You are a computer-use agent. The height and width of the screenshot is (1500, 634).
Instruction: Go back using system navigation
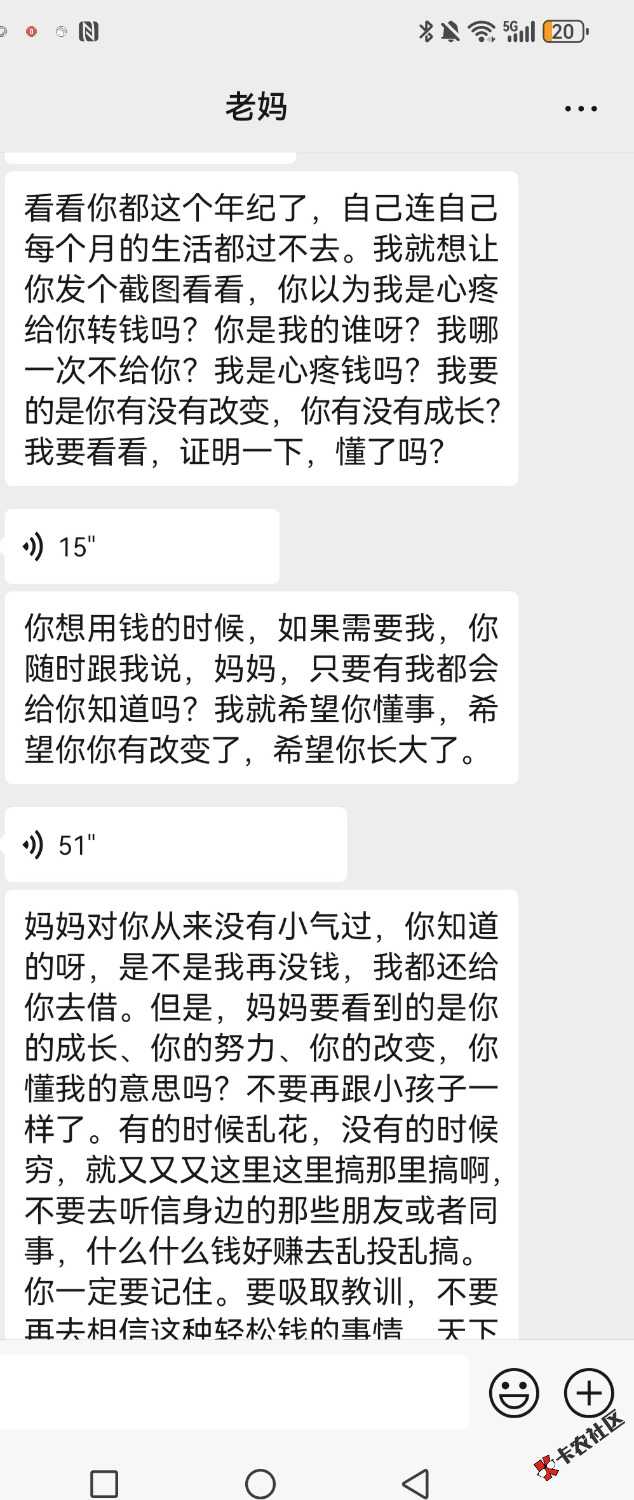click(x=414, y=1483)
